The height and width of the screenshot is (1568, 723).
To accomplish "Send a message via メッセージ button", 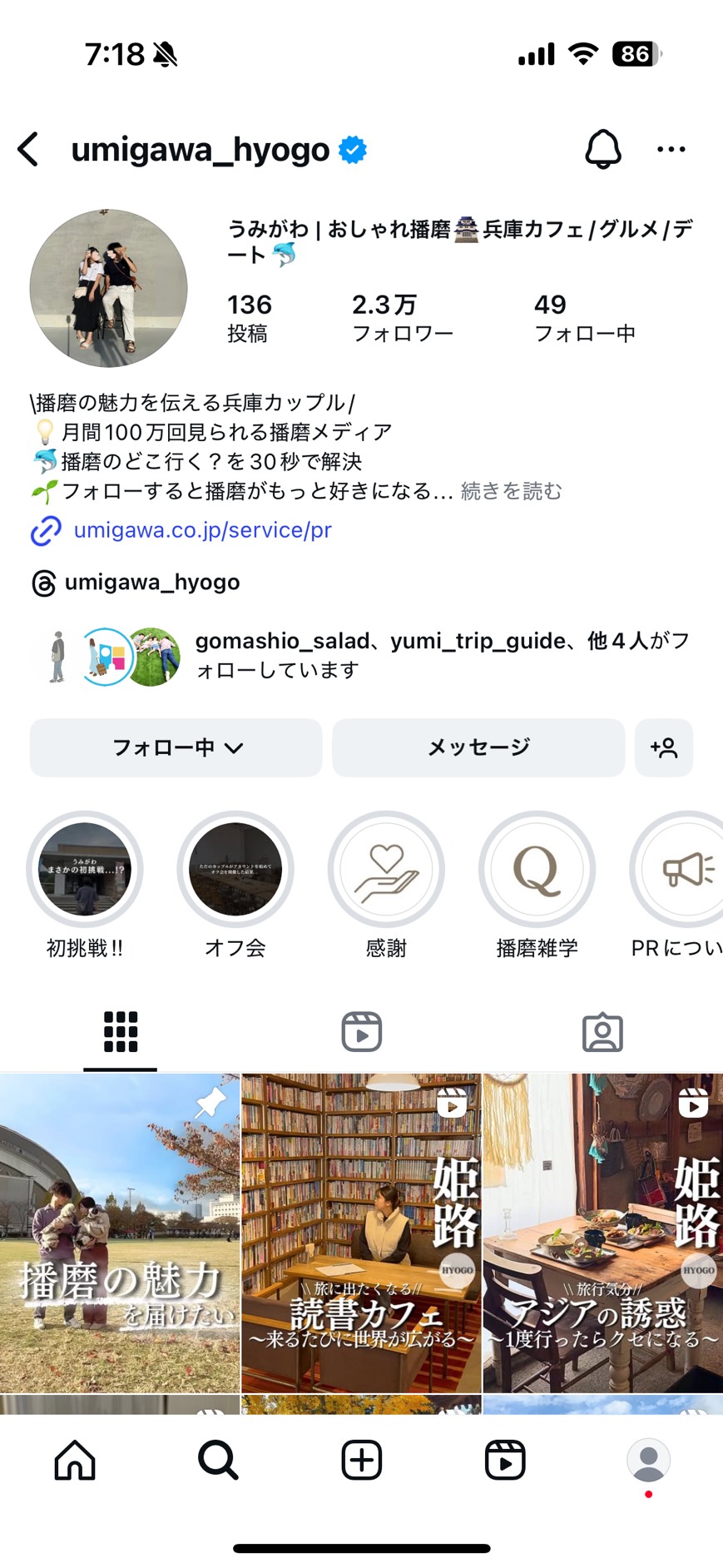I will 478,747.
